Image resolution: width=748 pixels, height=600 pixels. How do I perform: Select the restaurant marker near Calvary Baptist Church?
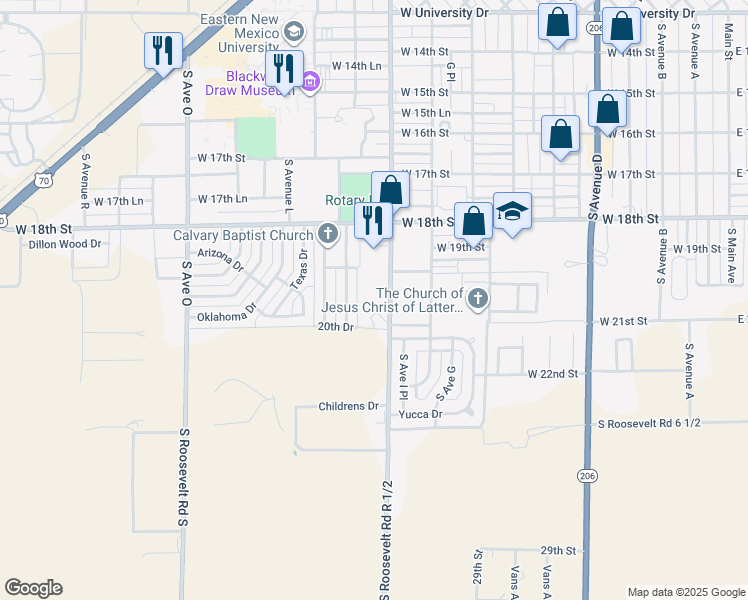373,221
